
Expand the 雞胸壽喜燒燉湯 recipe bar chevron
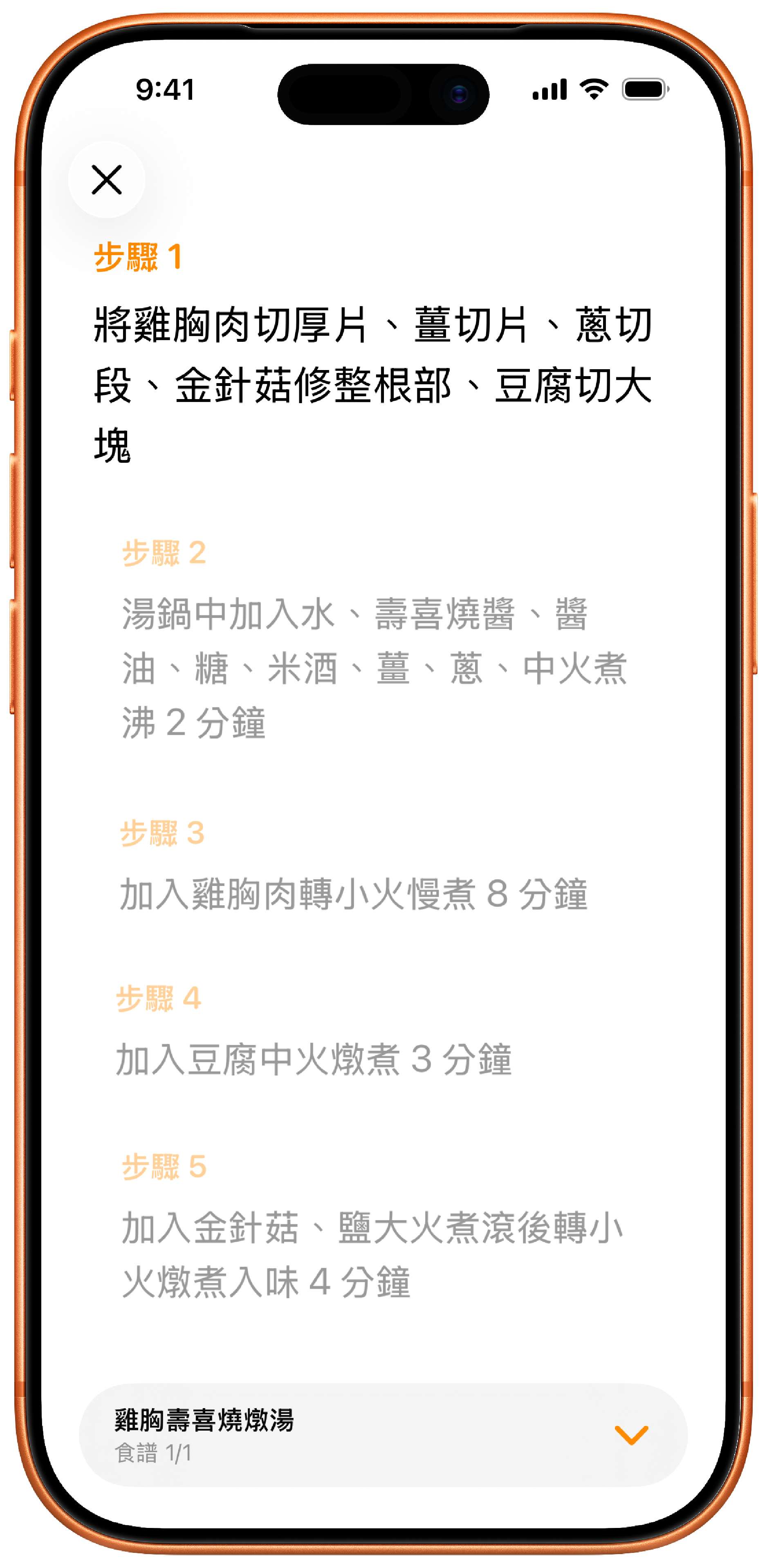630,1435
